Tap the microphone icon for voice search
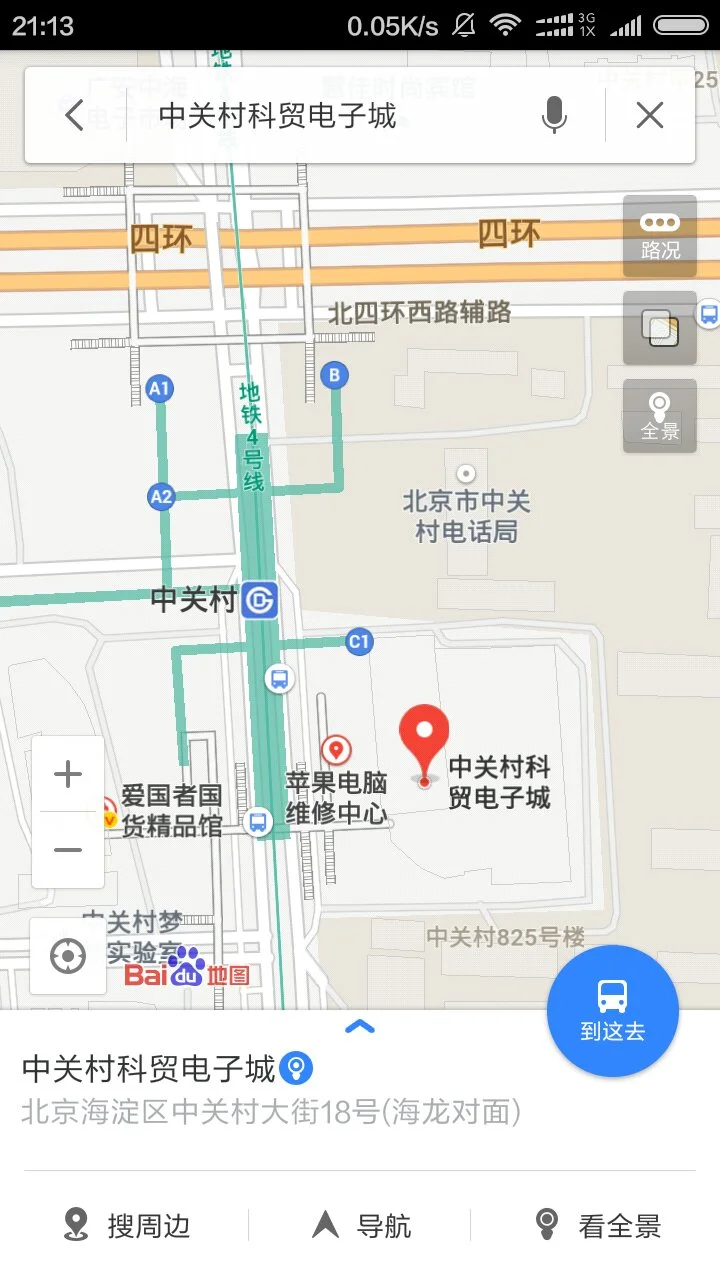The height and width of the screenshot is (1280, 720). point(554,115)
